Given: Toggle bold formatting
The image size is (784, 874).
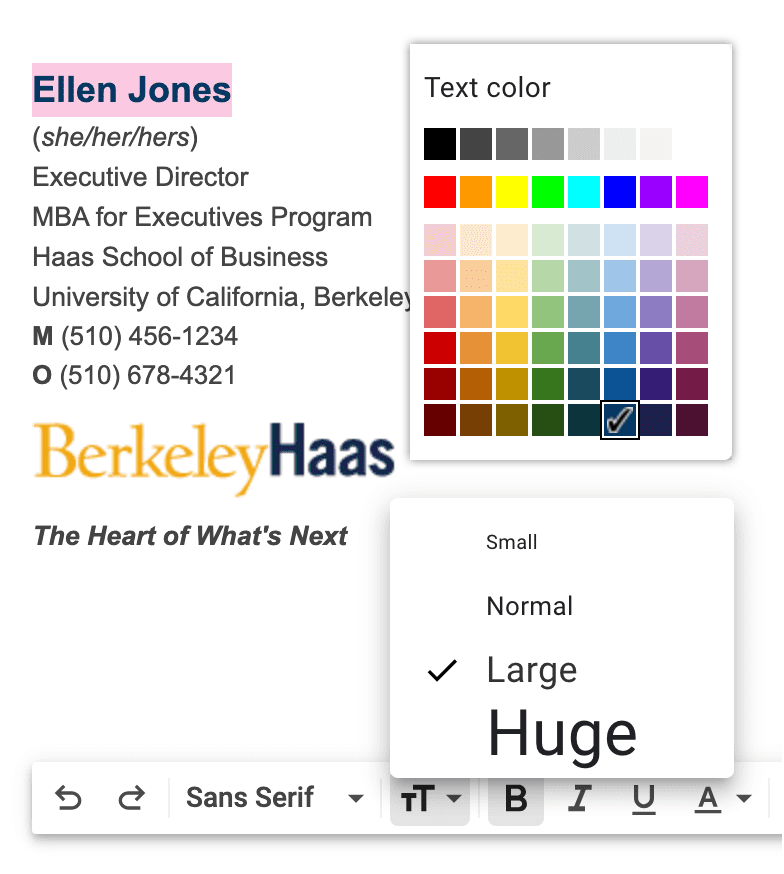Looking at the screenshot, I should (x=516, y=798).
